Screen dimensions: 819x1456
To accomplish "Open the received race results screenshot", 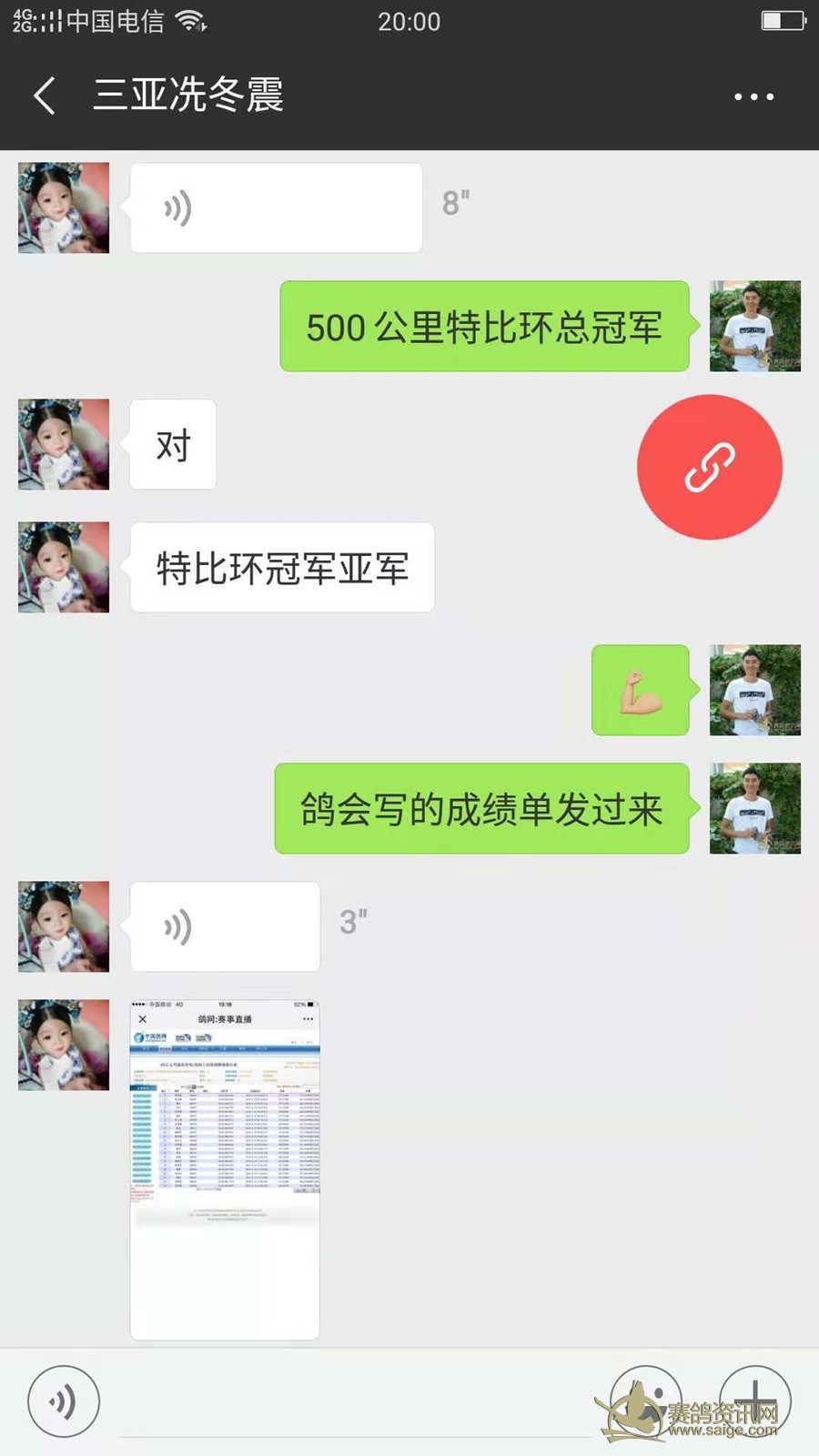I will click(x=225, y=1169).
